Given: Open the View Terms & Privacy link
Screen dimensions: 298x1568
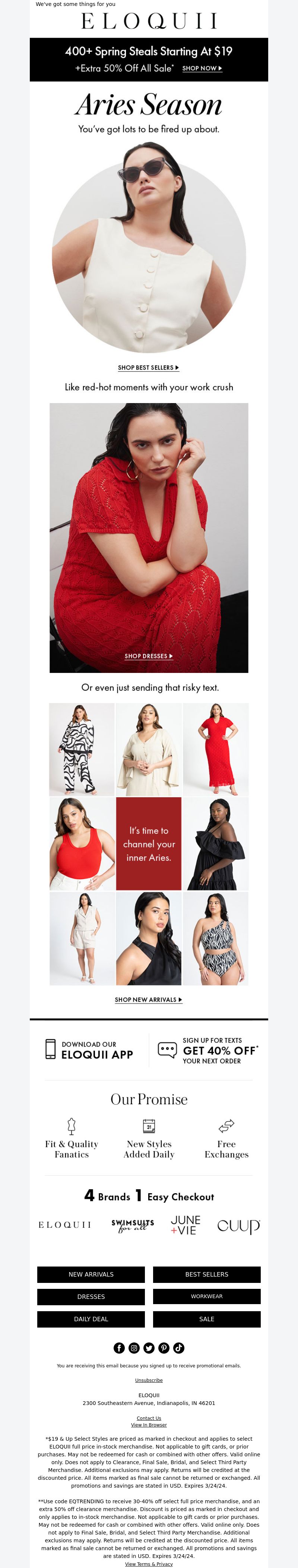Looking at the screenshot, I should 149,1564.
